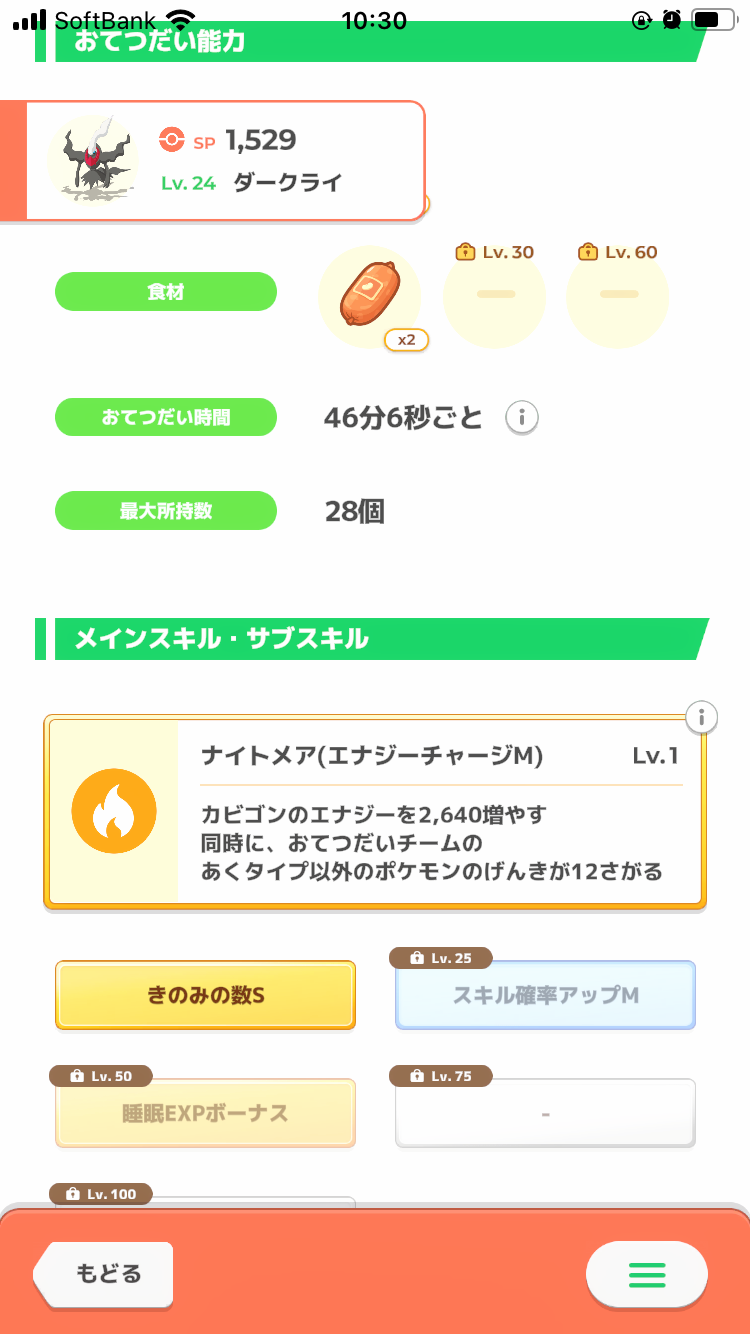Select the きのみの数S sub skill
This screenshot has width=750, height=1334.
[205, 995]
